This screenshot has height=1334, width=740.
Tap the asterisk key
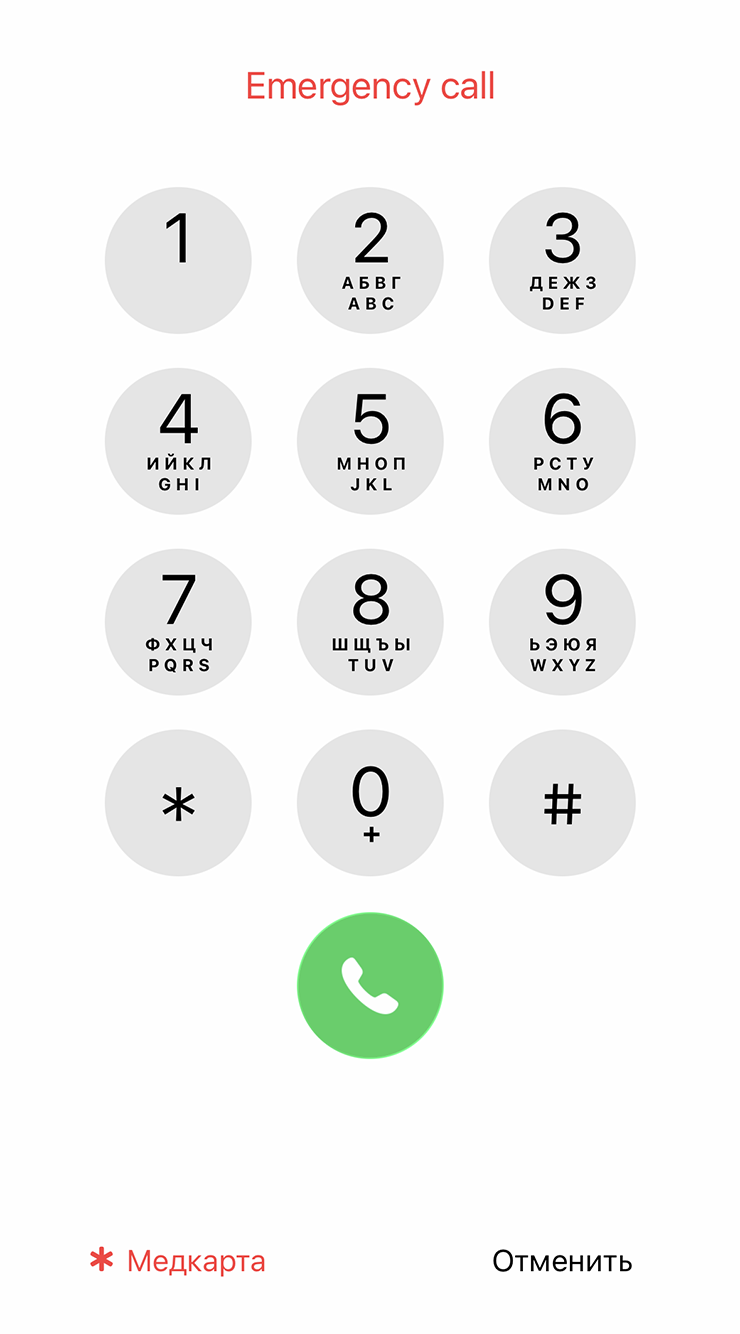point(178,803)
